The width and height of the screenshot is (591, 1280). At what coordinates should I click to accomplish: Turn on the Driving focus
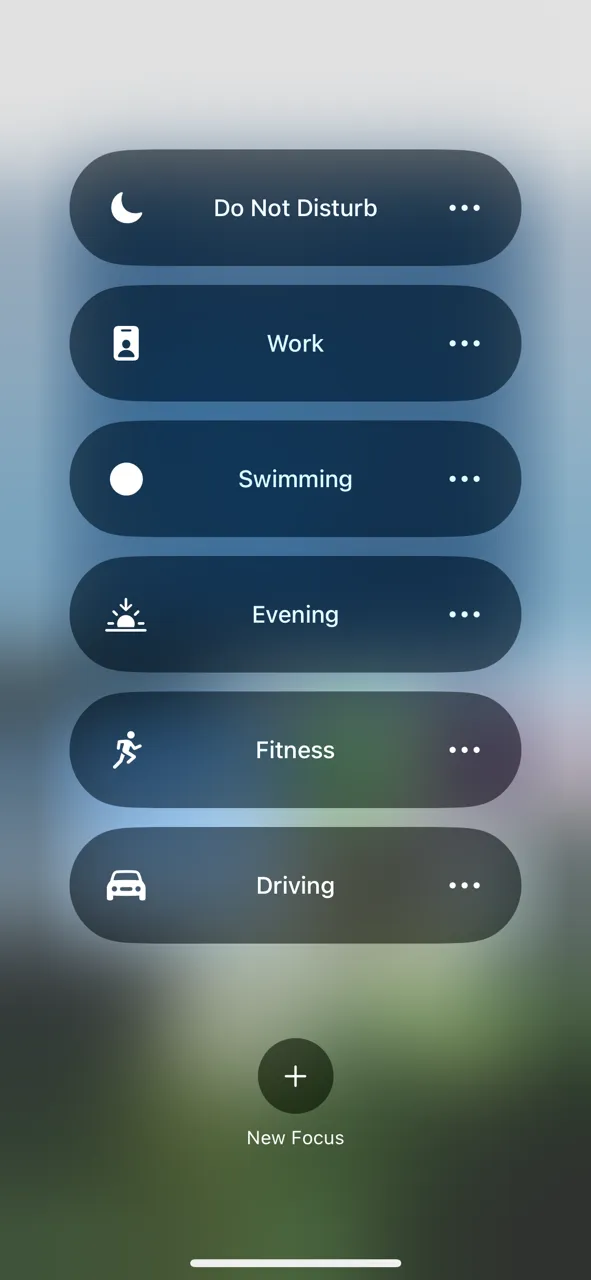(x=295, y=885)
